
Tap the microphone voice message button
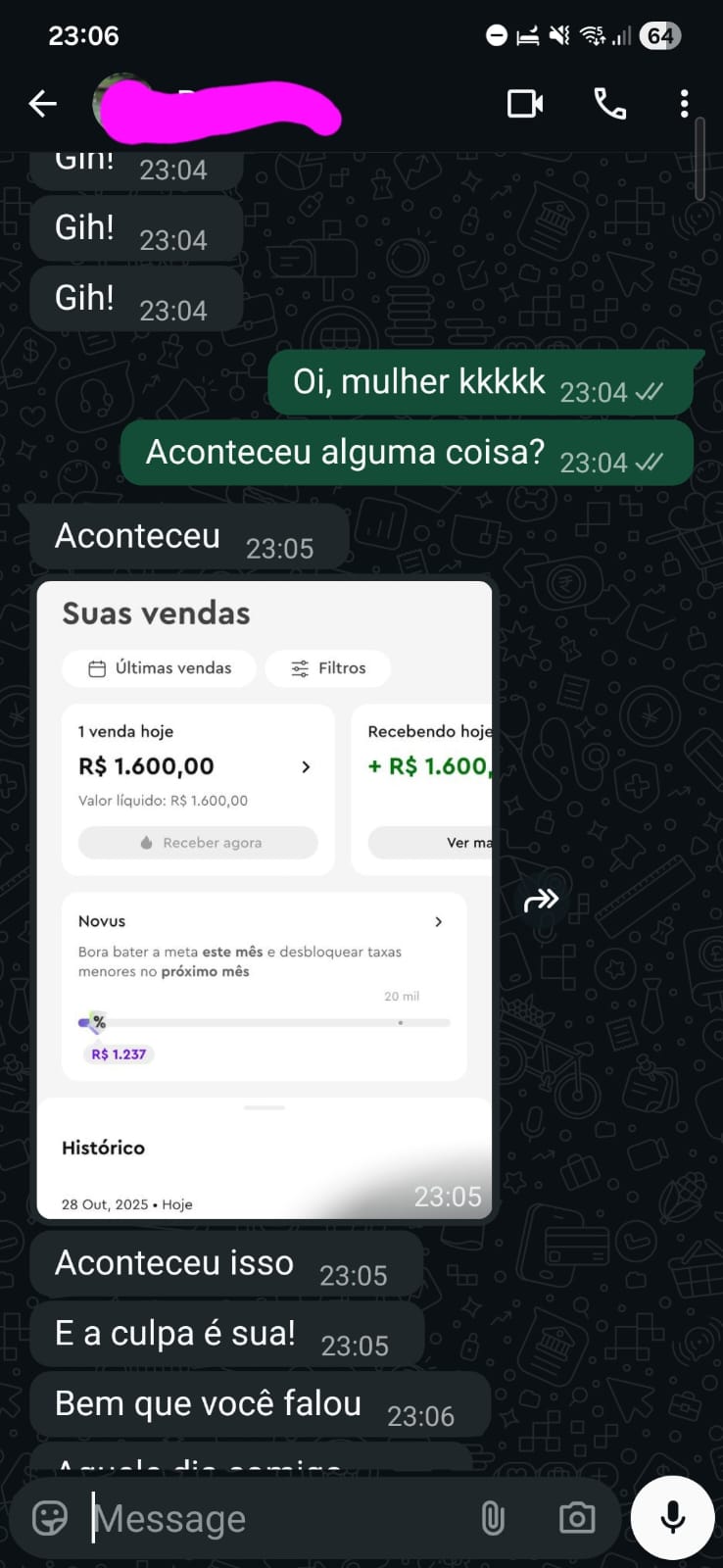[x=672, y=1518]
